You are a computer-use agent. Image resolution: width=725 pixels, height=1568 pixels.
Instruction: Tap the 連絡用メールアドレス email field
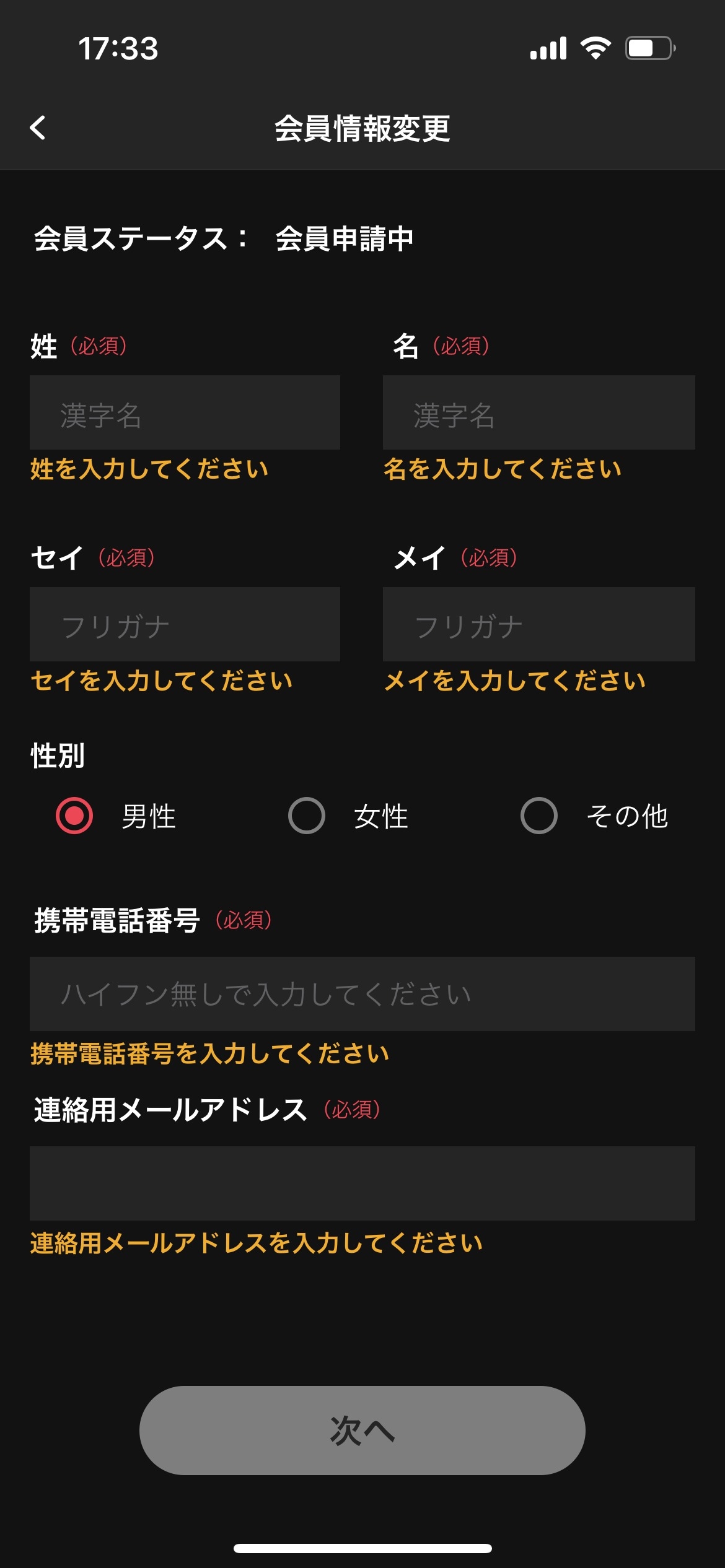[362, 1183]
